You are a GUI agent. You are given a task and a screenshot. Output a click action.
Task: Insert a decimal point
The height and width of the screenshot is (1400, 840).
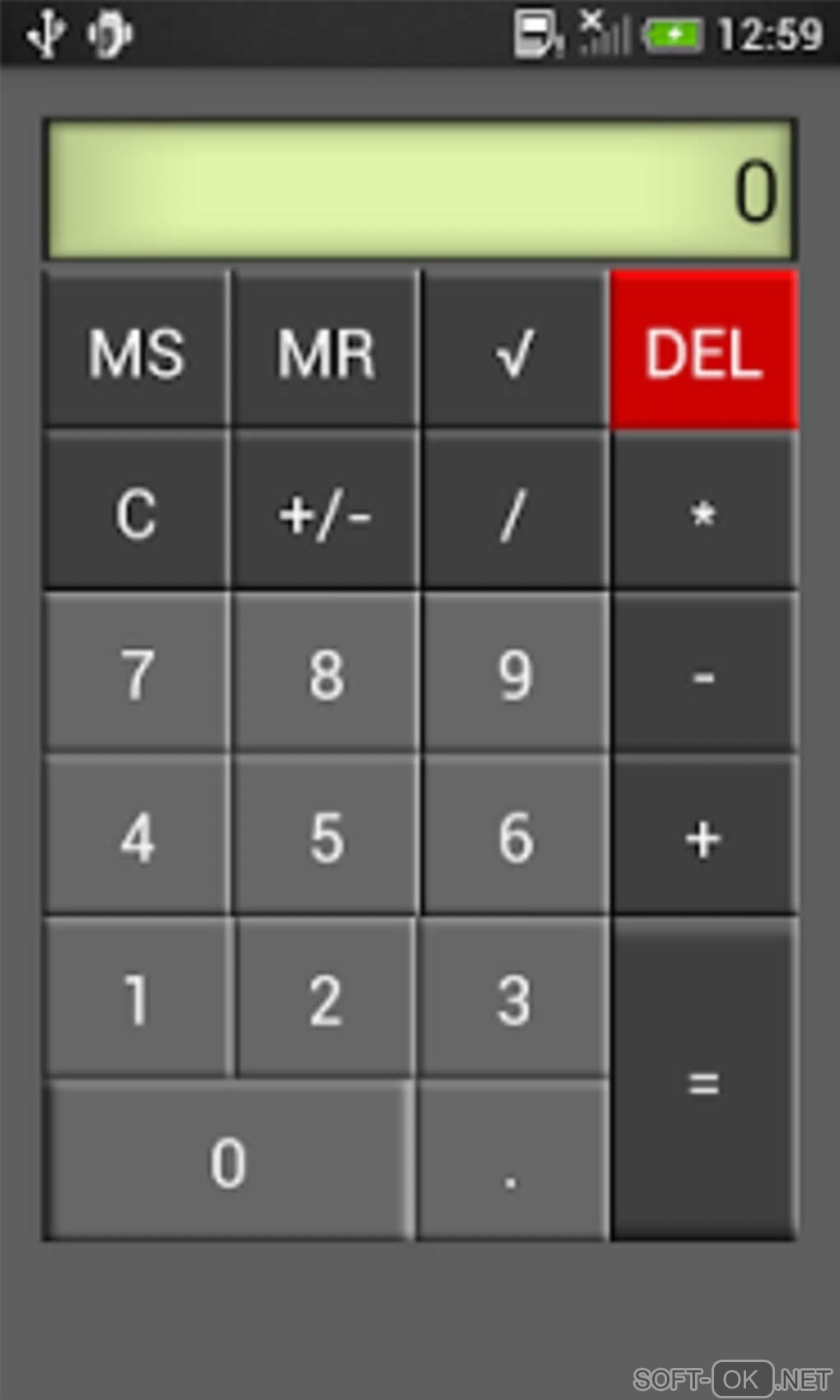click(x=512, y=1161)
